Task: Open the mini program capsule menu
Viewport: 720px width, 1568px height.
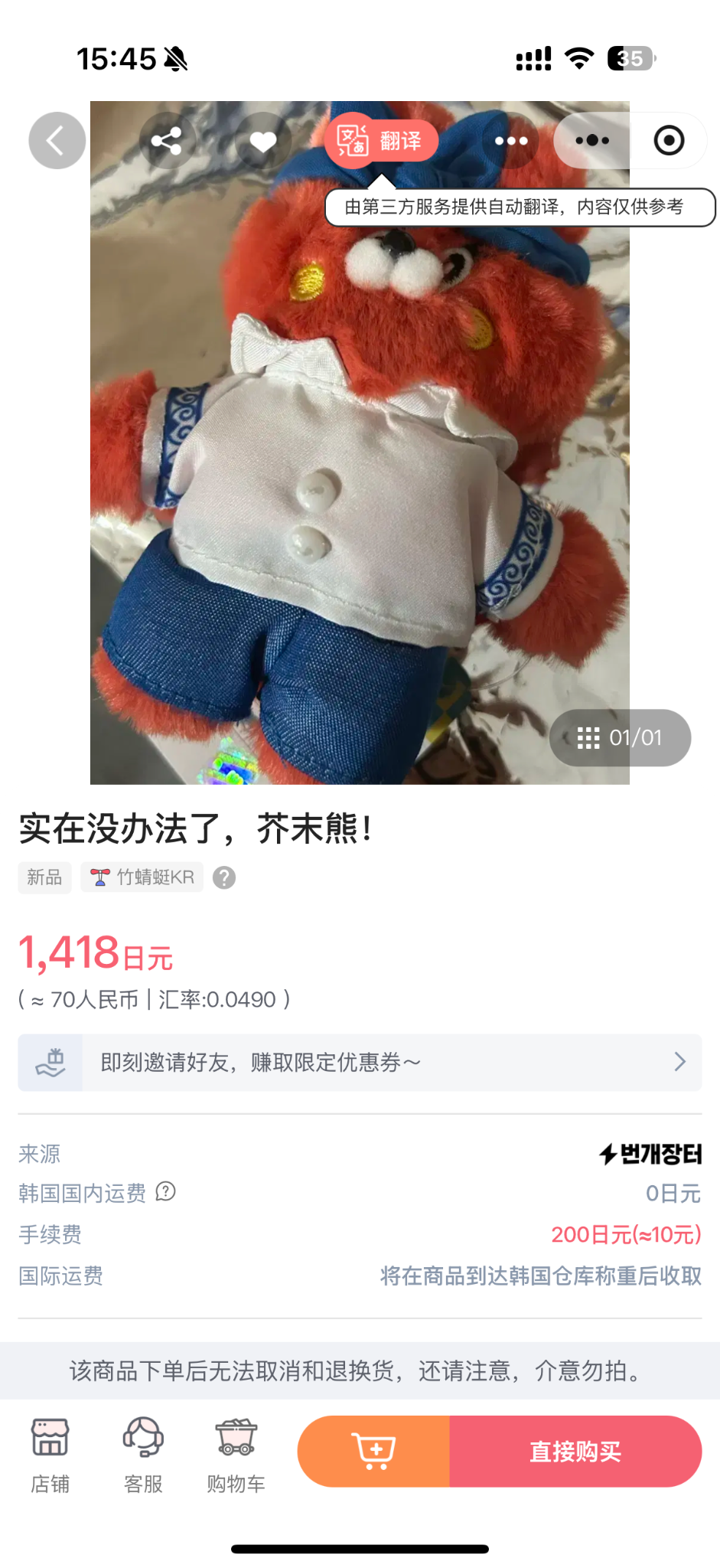Action: tap(592, 141)
